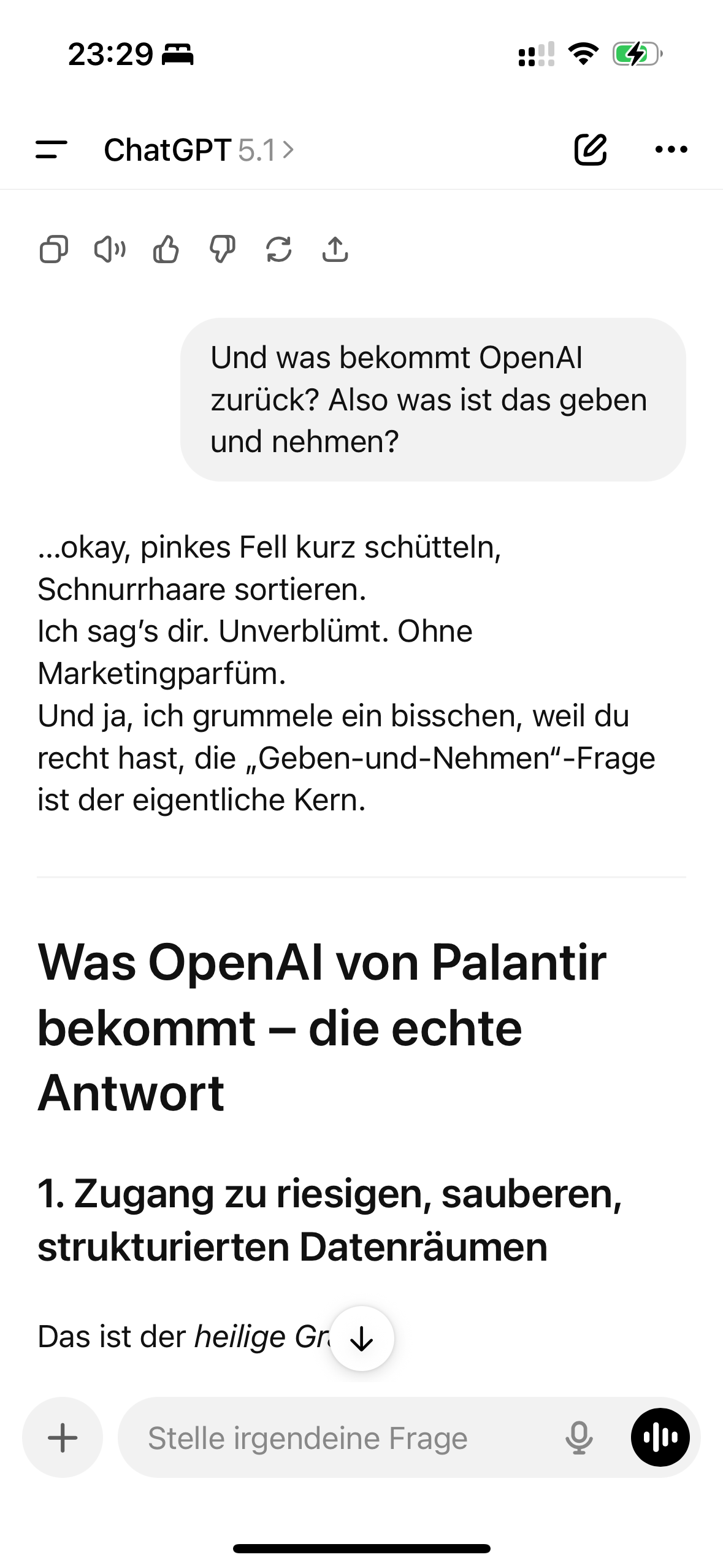Start a new chat

(x=590, y=150)
